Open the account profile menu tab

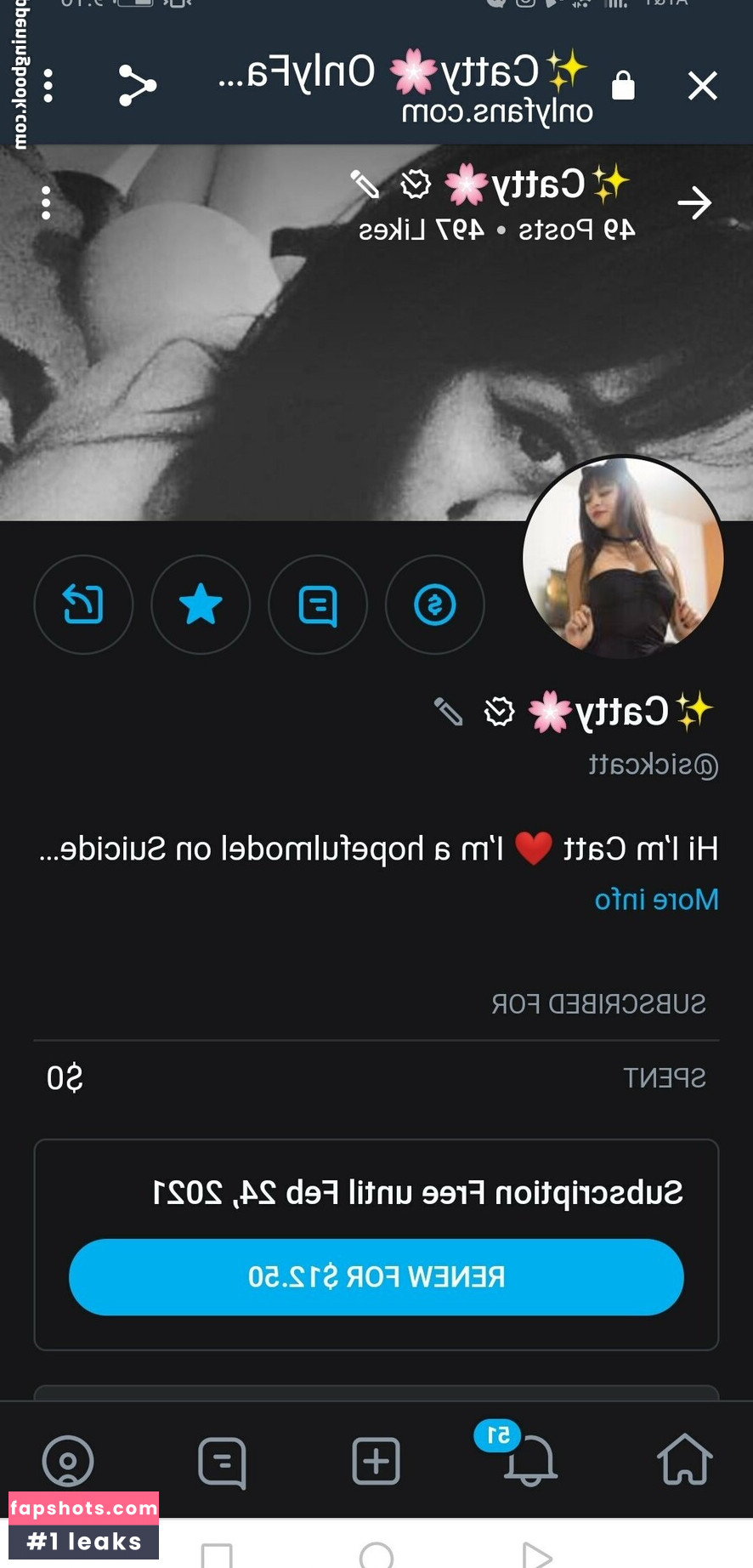coord(68,1461)
